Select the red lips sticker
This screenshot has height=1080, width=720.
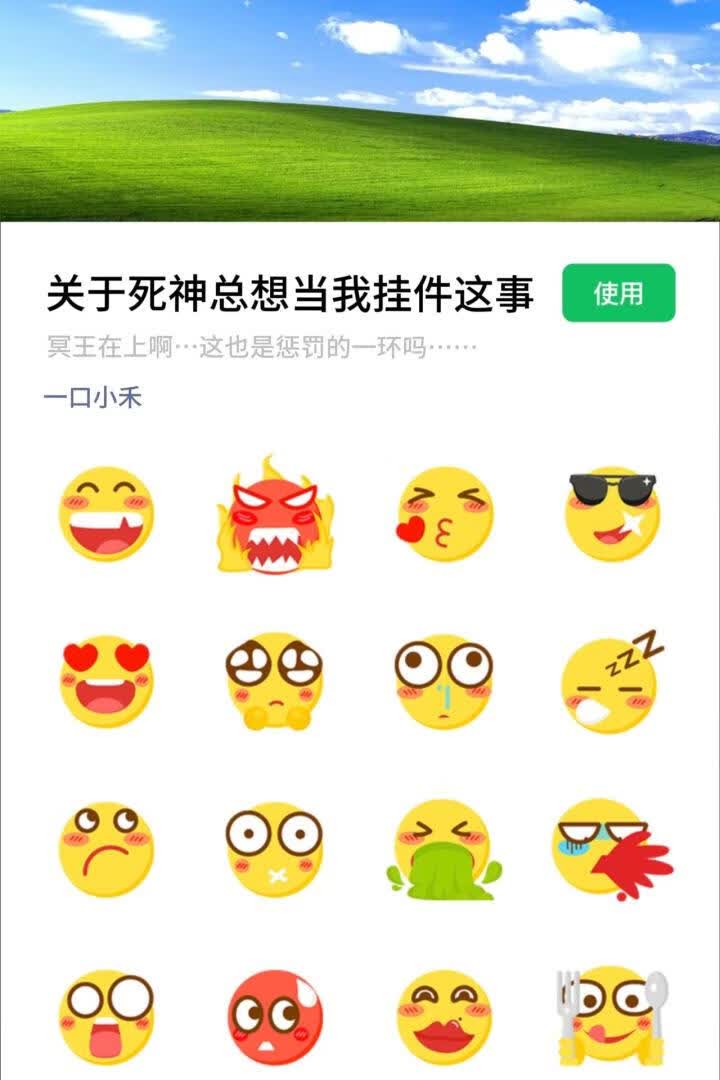click(x=444, y=1017)
